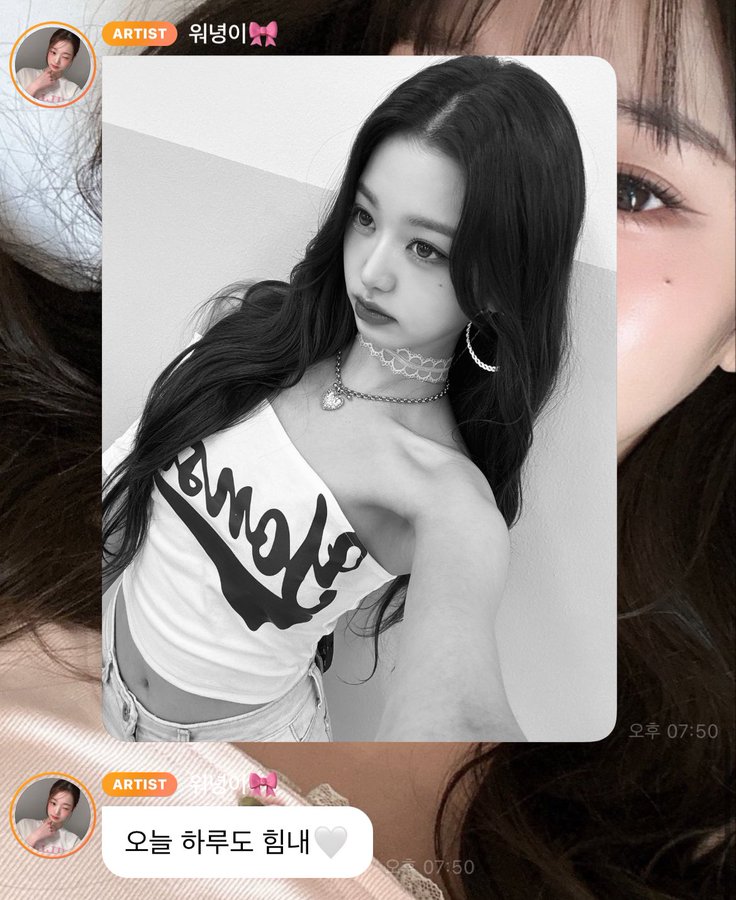Open the black-and-white photo message
Viewport: 736px width, 900px height.
pos(360,400)
